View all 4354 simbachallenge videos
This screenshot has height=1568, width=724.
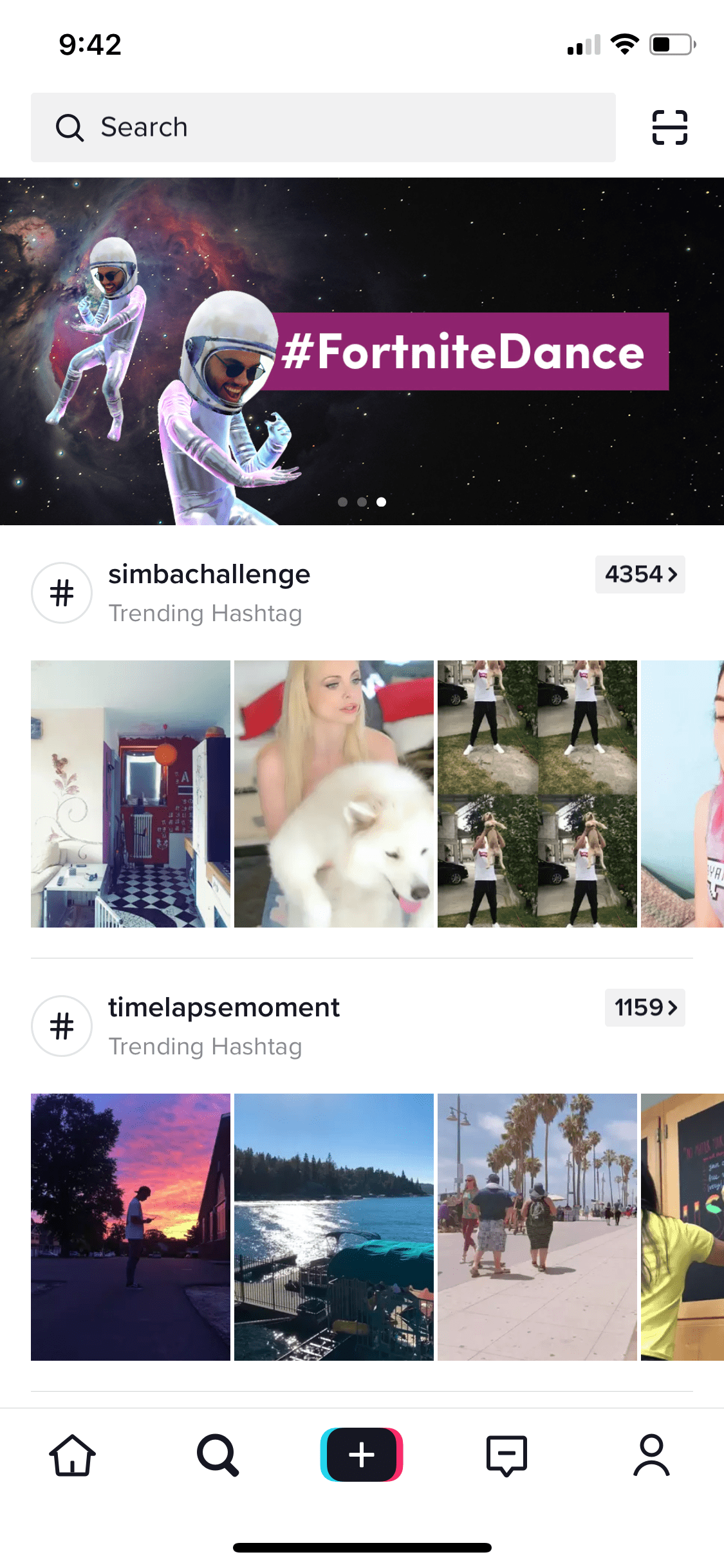click(x=640, y=574)
